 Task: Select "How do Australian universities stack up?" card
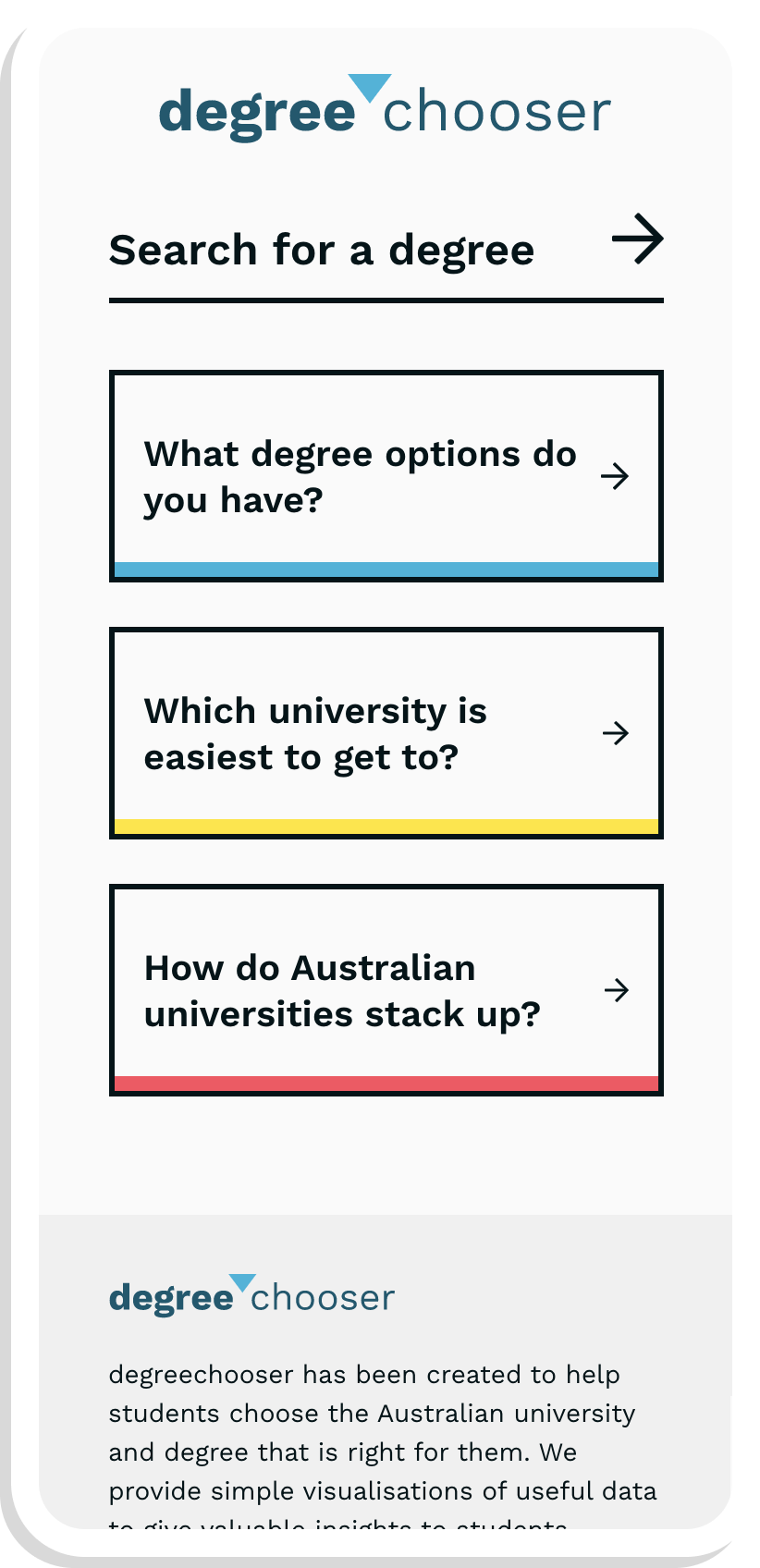pos(386,990)
